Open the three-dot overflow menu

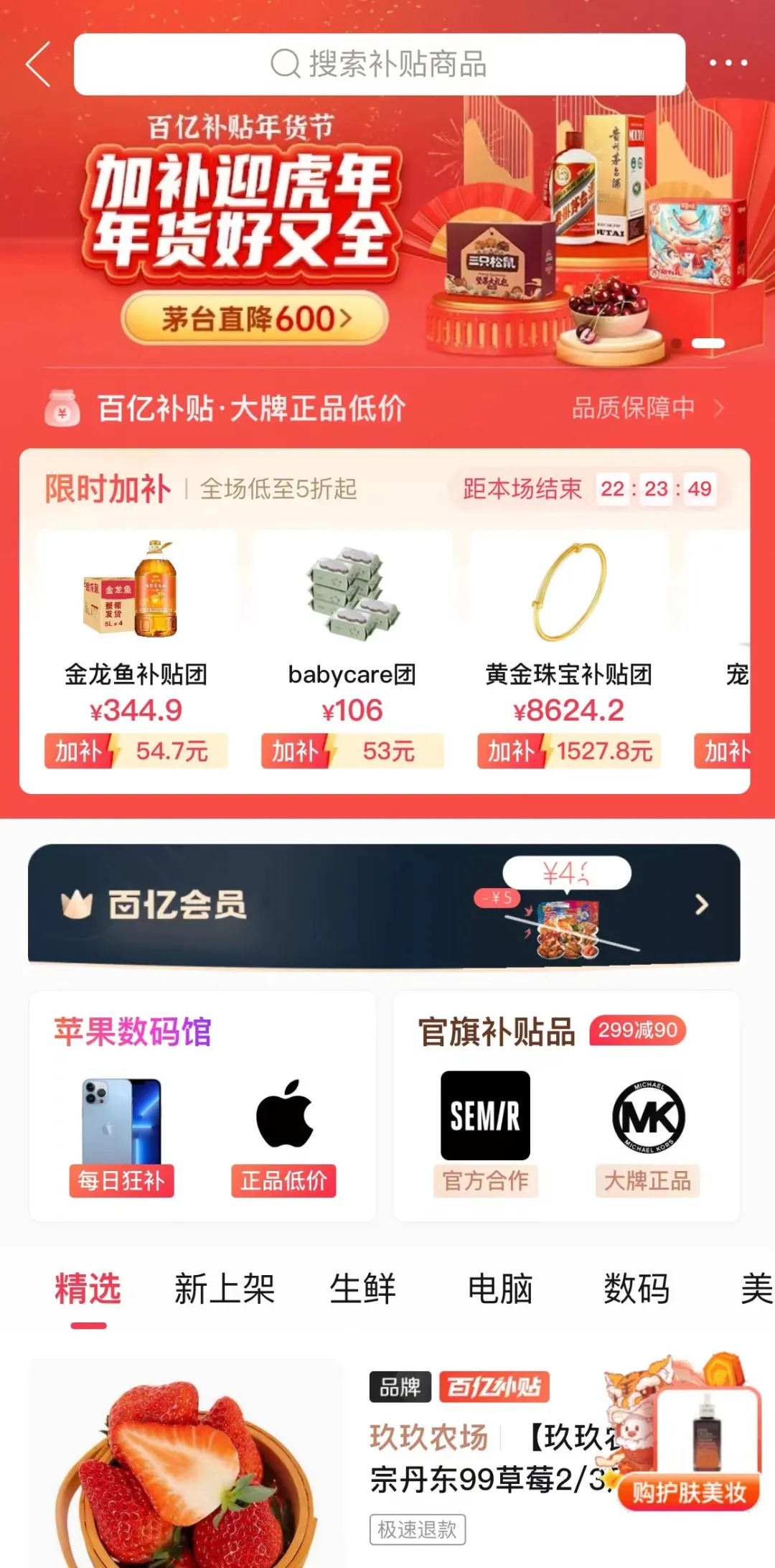[x=728, y=63]
